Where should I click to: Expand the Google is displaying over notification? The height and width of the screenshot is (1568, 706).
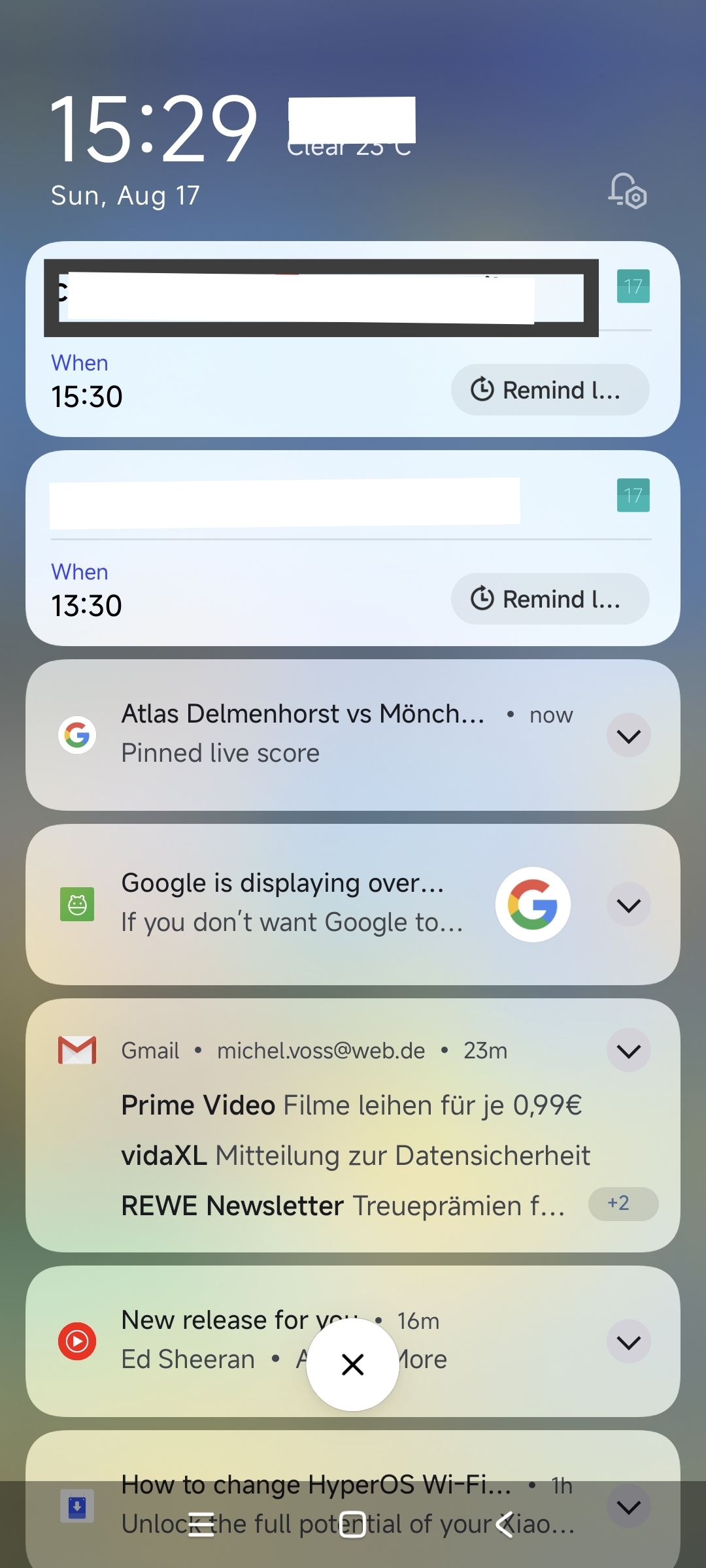[628, 905]
